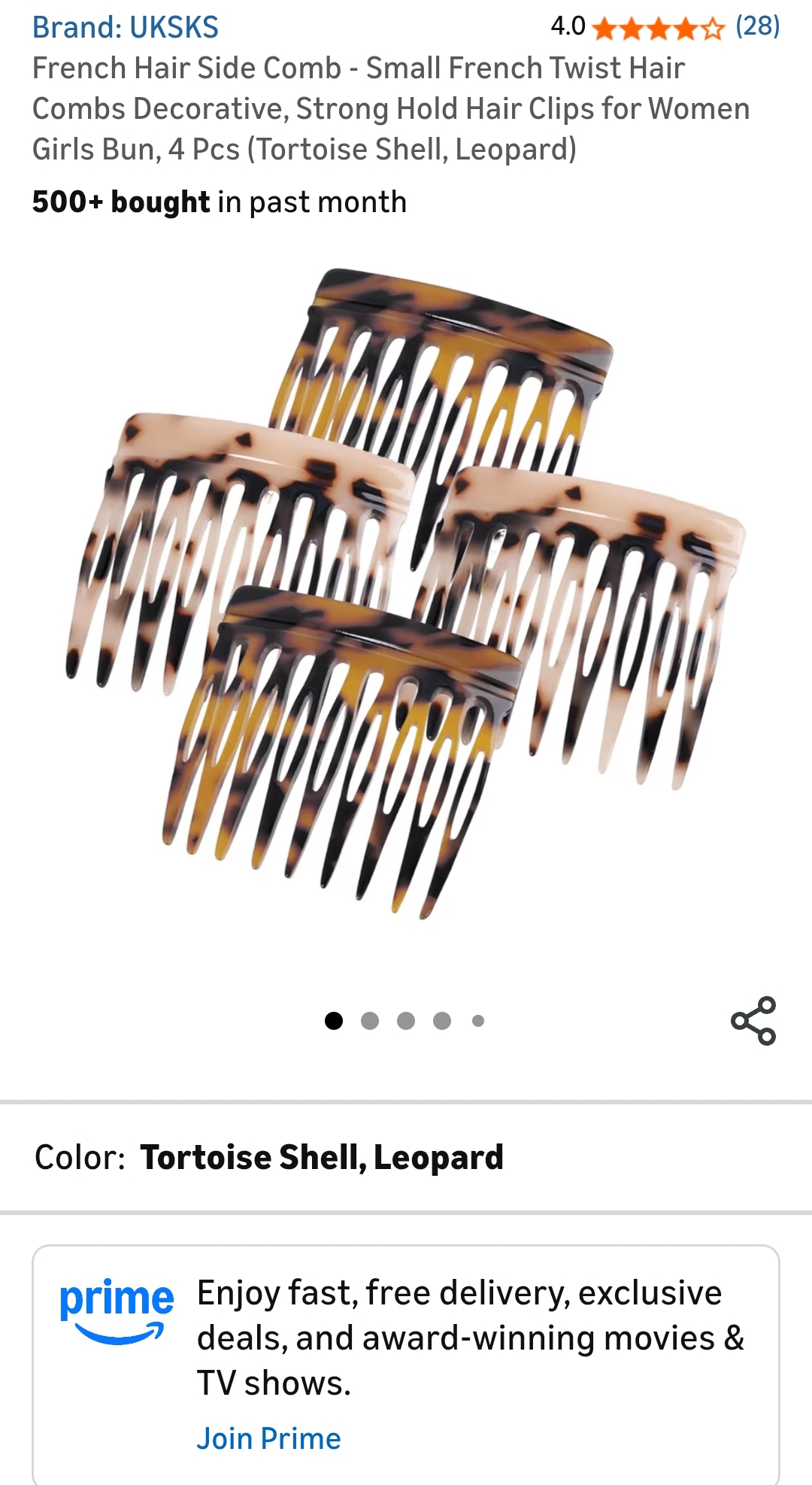The image size is (812, 1485).
Task: Click the product title text
Action: (x=391, y=109)
